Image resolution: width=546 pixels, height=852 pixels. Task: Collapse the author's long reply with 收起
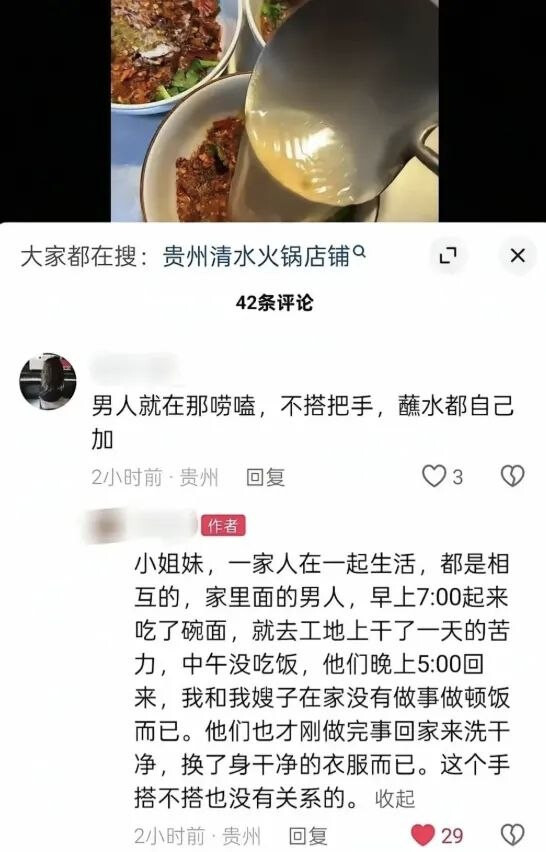(x=394, y=798)
